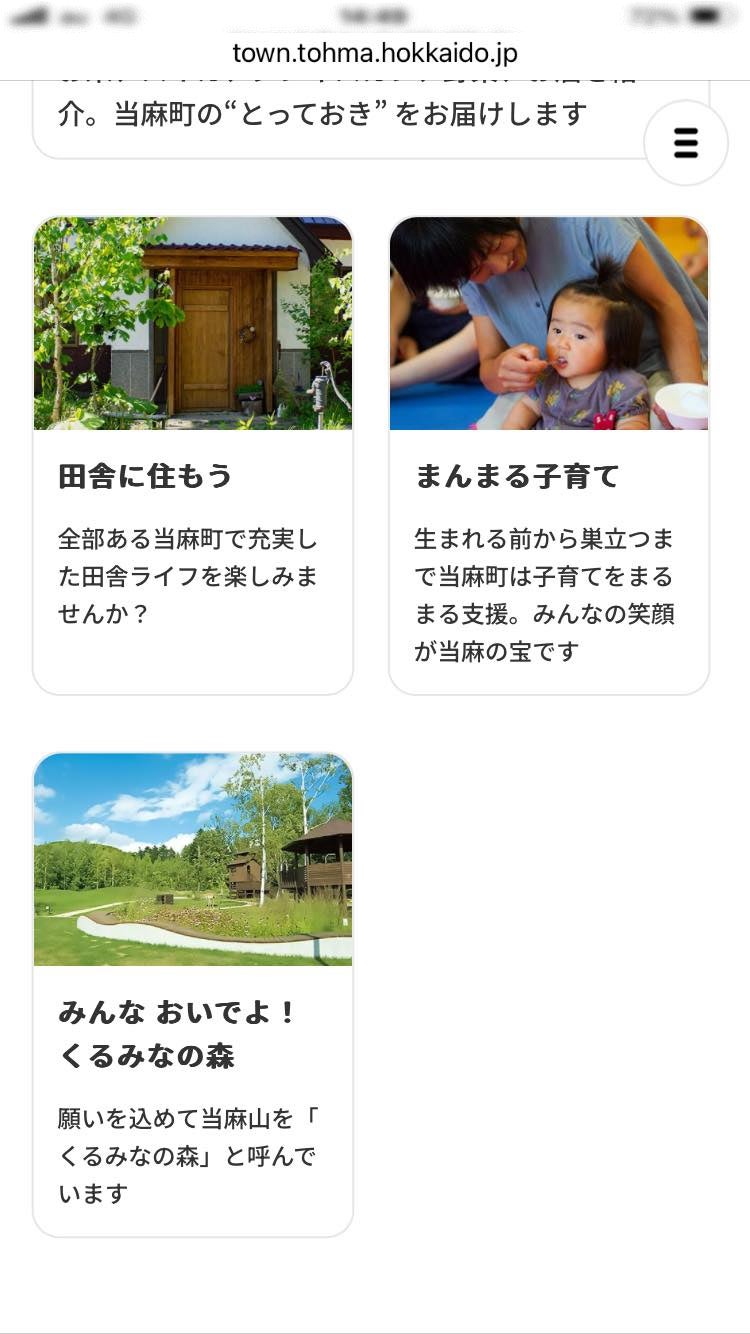Screen dimensions: 750x1334
Task: Open the くるみなの森 card
Action: 193,994
